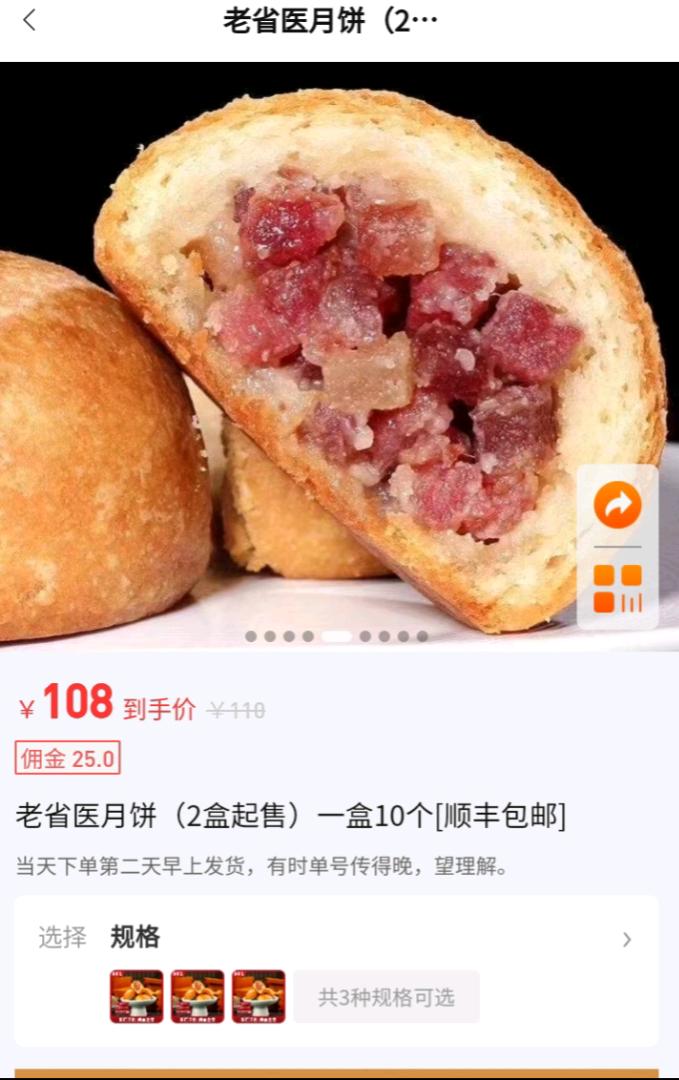The image size is (679, 1080).
Task: Open the orange grid icon below share
Action: 617,588
